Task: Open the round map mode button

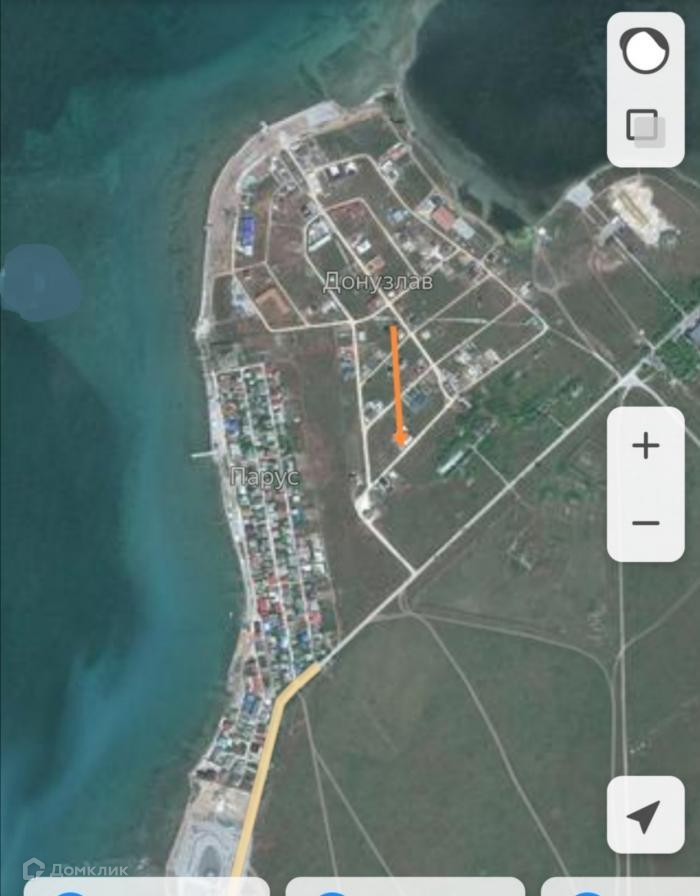Action: coord(645,52)
